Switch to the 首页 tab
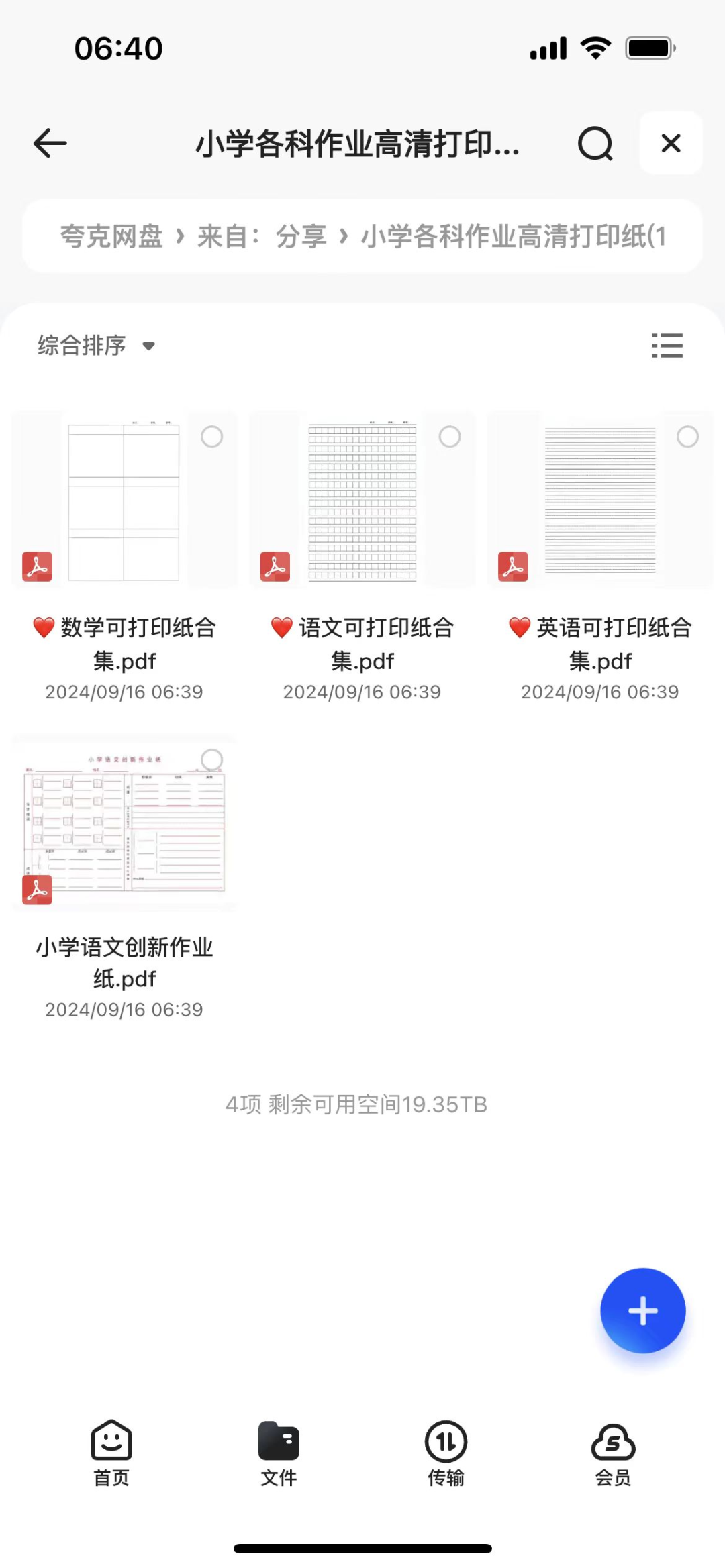The height and width of the screenshot is (1568, 725). click(x=111, y=1453)
